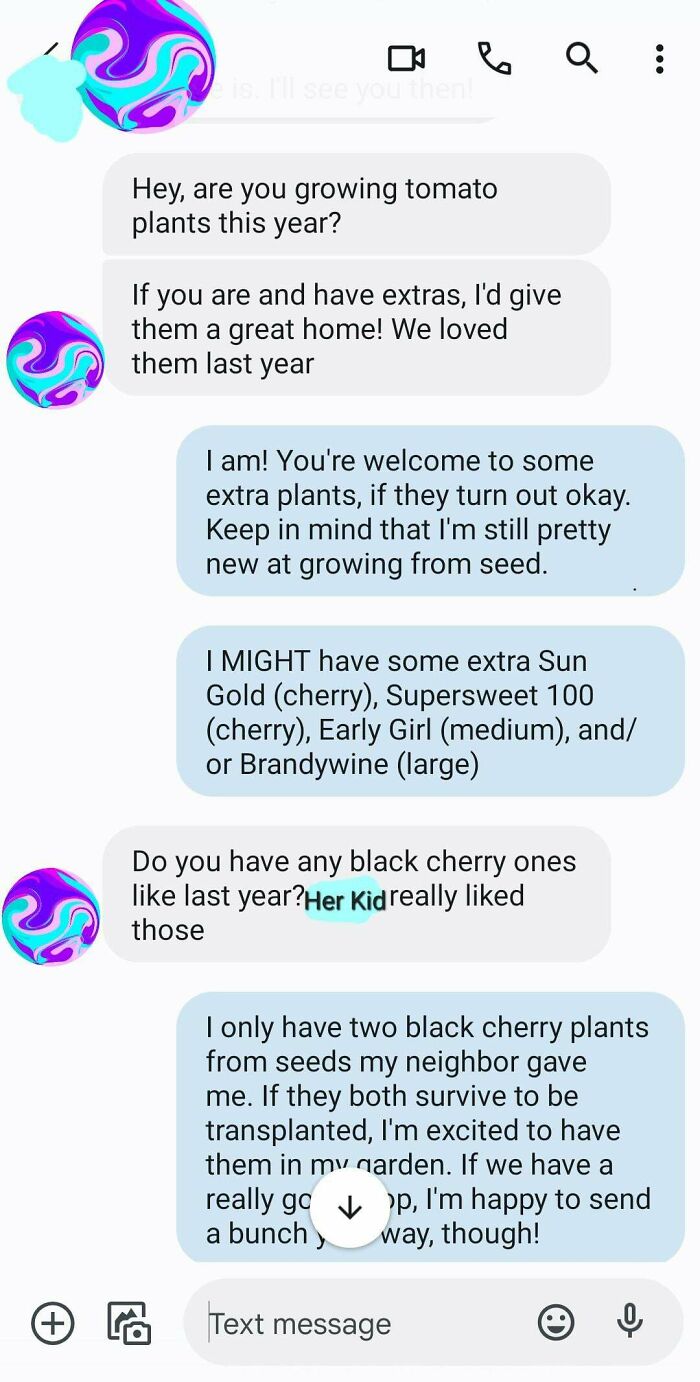Open the emoji picker
This screenshot has height=1382, width=700.
click(556, 1323)
